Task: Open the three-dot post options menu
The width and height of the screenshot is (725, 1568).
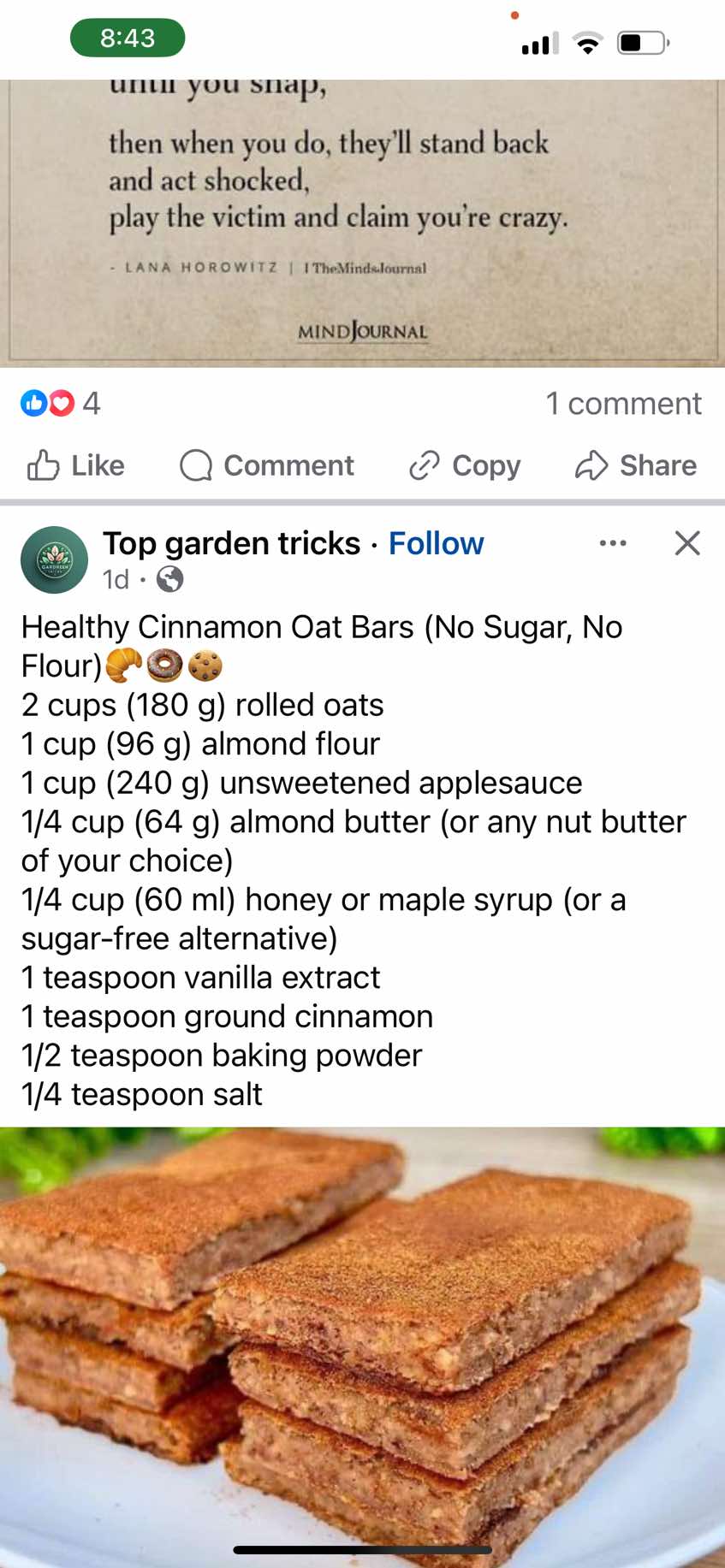Action: click(613, 543)
